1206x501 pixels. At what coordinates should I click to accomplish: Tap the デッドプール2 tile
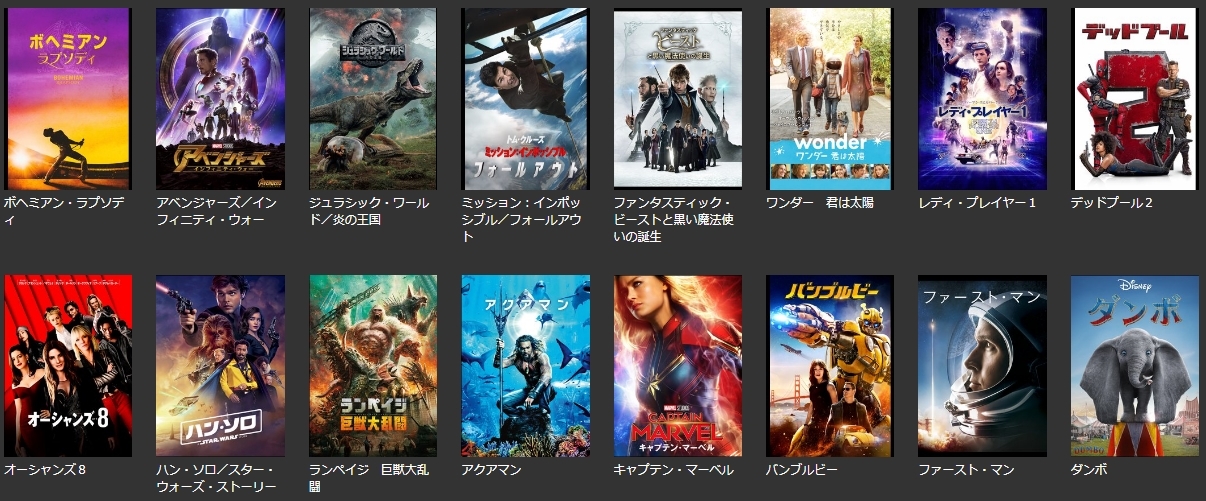coord(1134,99)
